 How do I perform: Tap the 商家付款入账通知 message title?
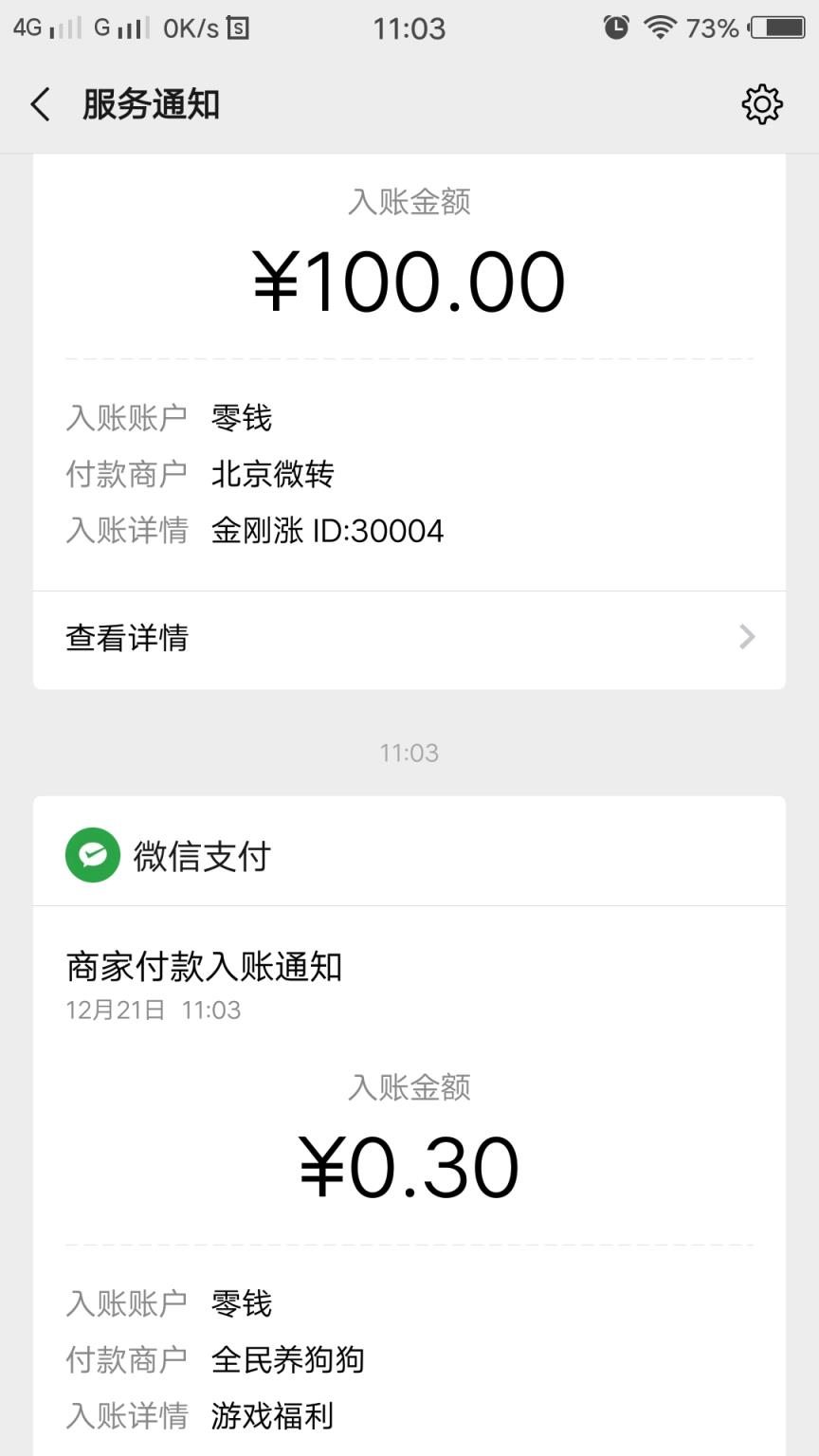[x=204, y=966]
